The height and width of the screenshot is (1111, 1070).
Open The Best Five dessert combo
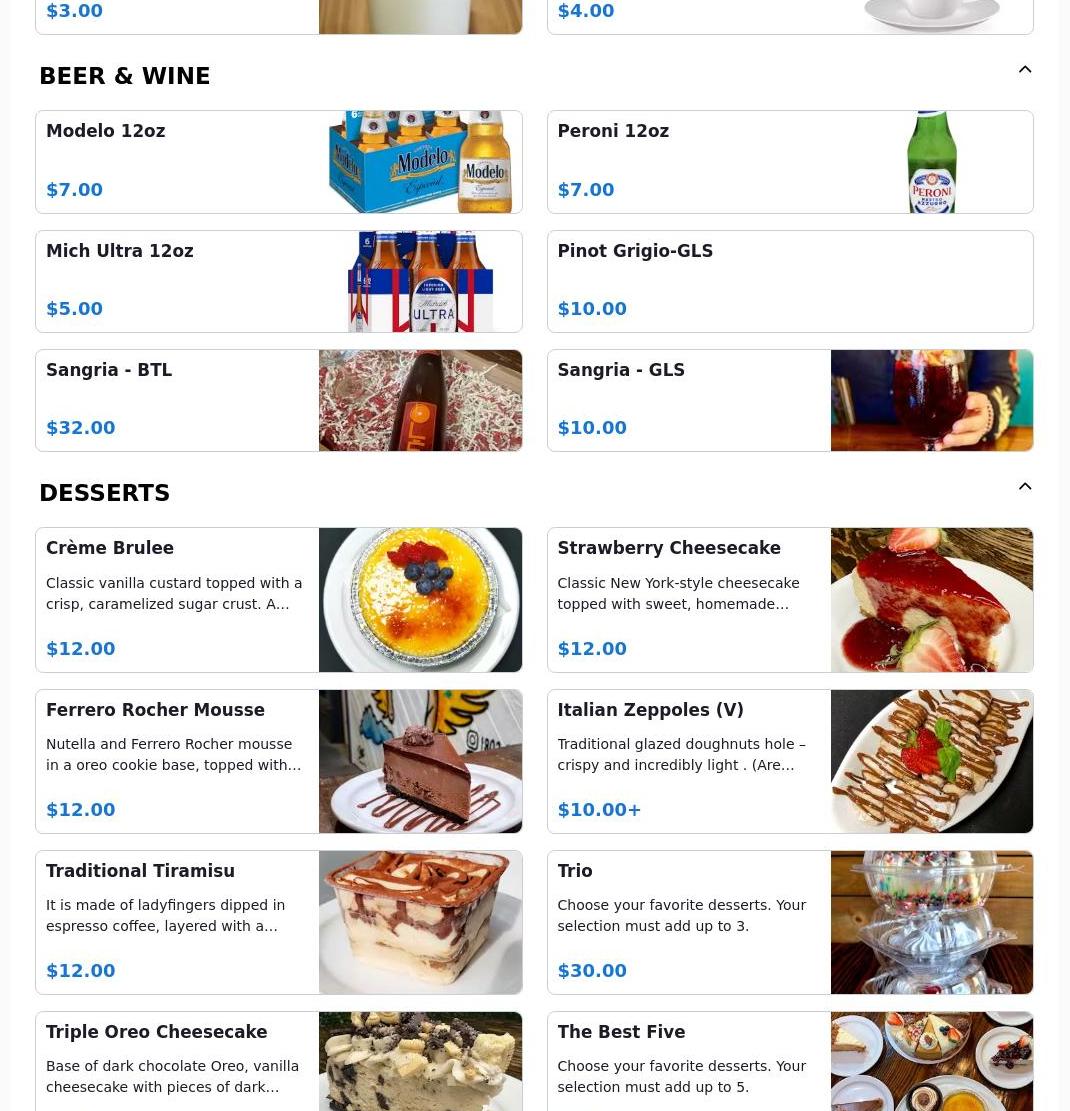click(x=789, y=1062)
